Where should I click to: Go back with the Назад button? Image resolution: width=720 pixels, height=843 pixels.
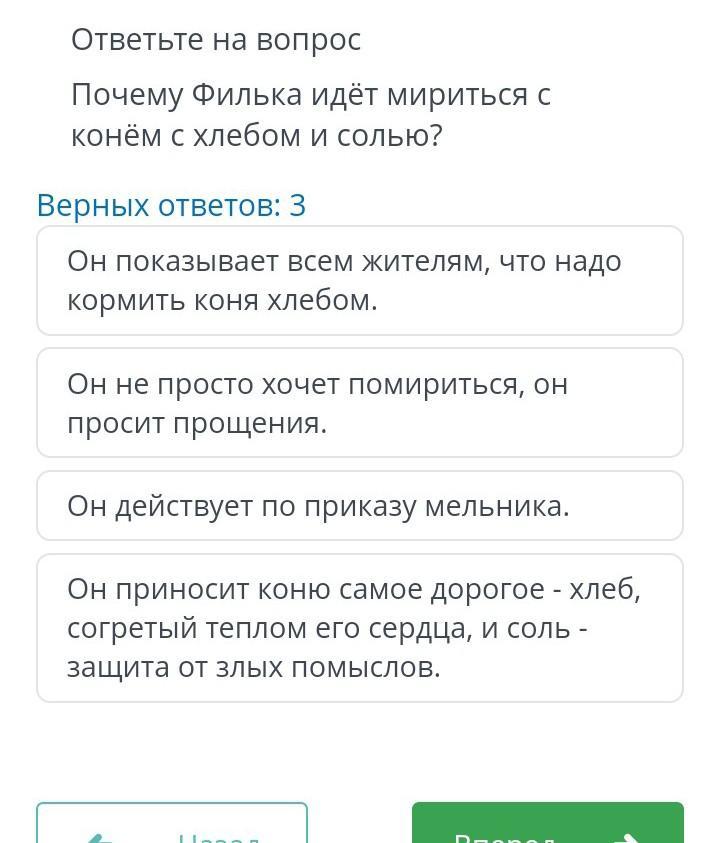coord(172,826)
